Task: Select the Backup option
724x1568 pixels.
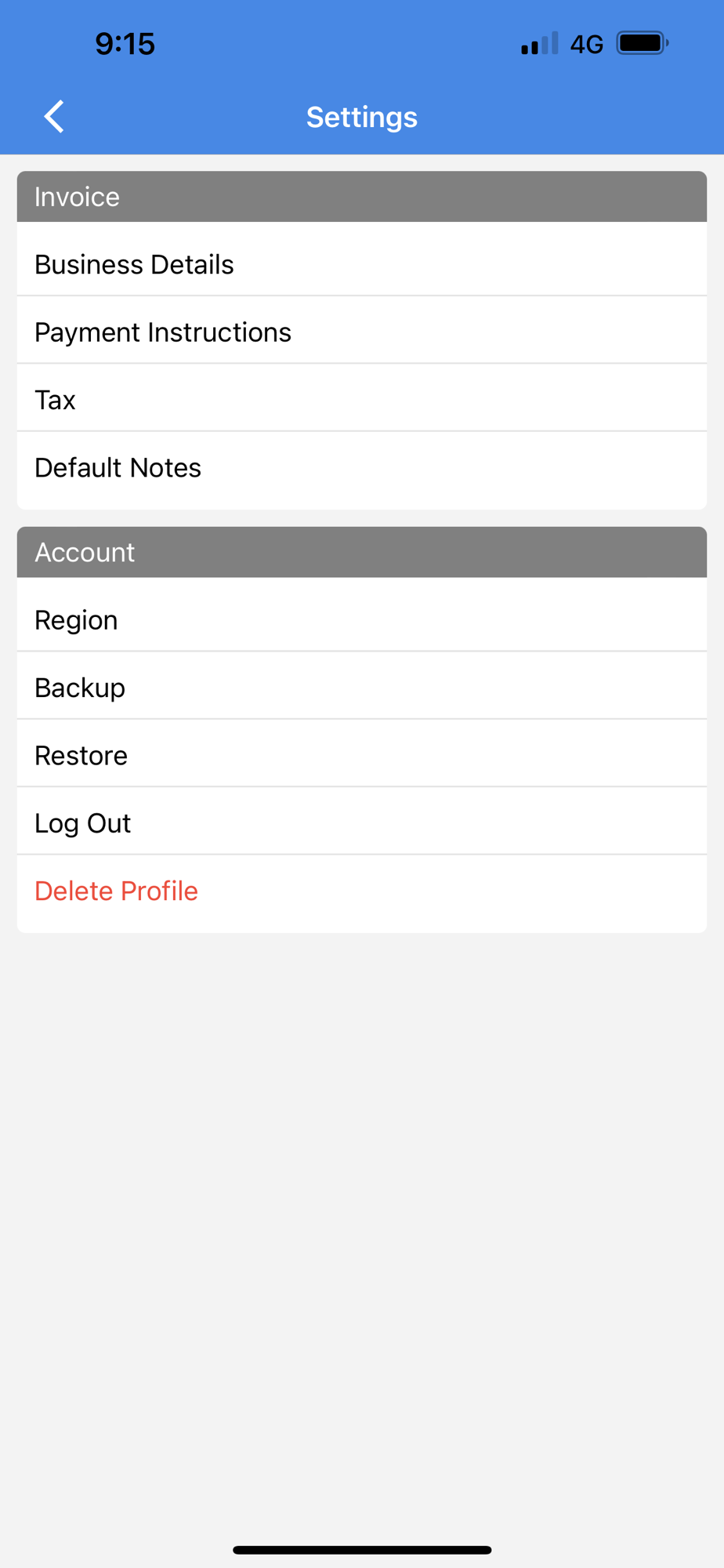Action: [362, 688]
